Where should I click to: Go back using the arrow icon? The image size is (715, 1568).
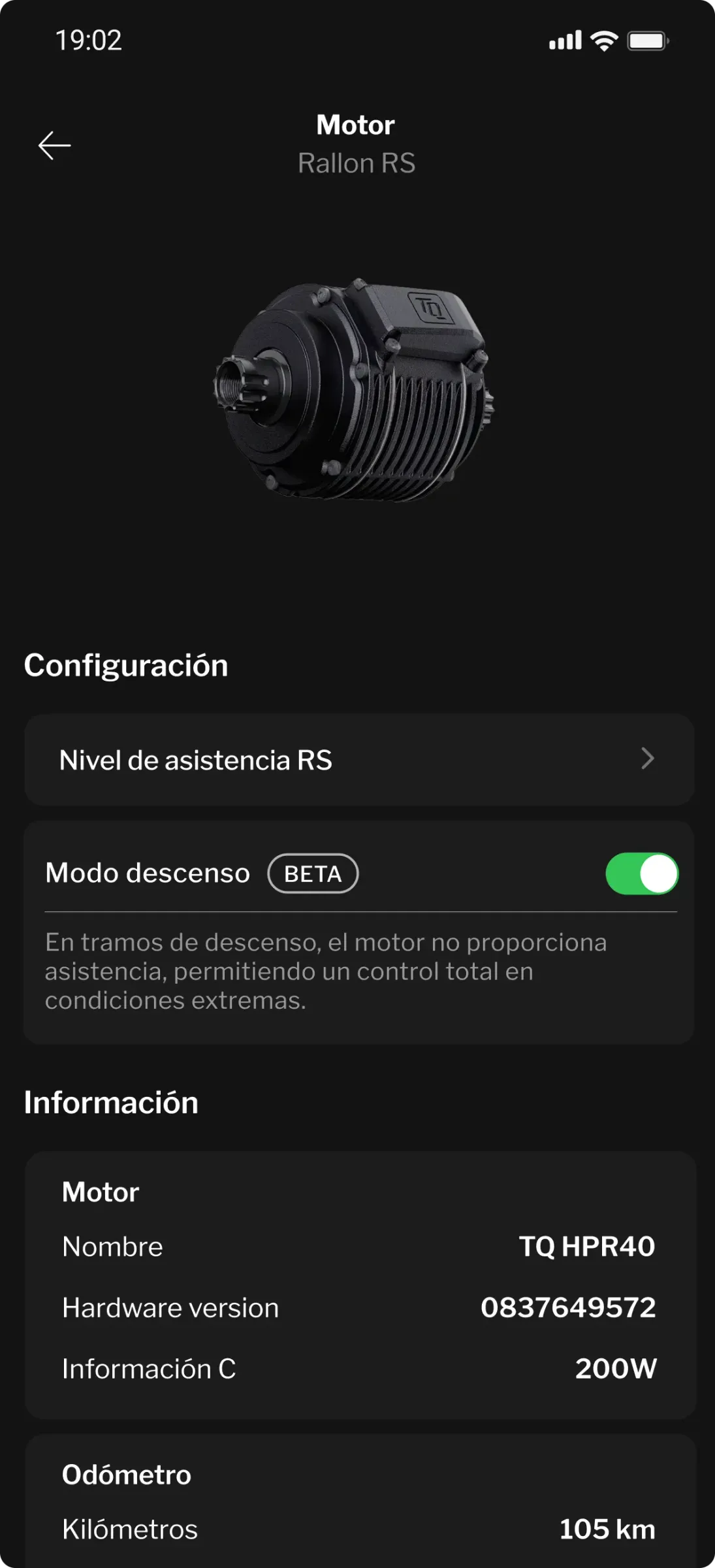[54, 145]
